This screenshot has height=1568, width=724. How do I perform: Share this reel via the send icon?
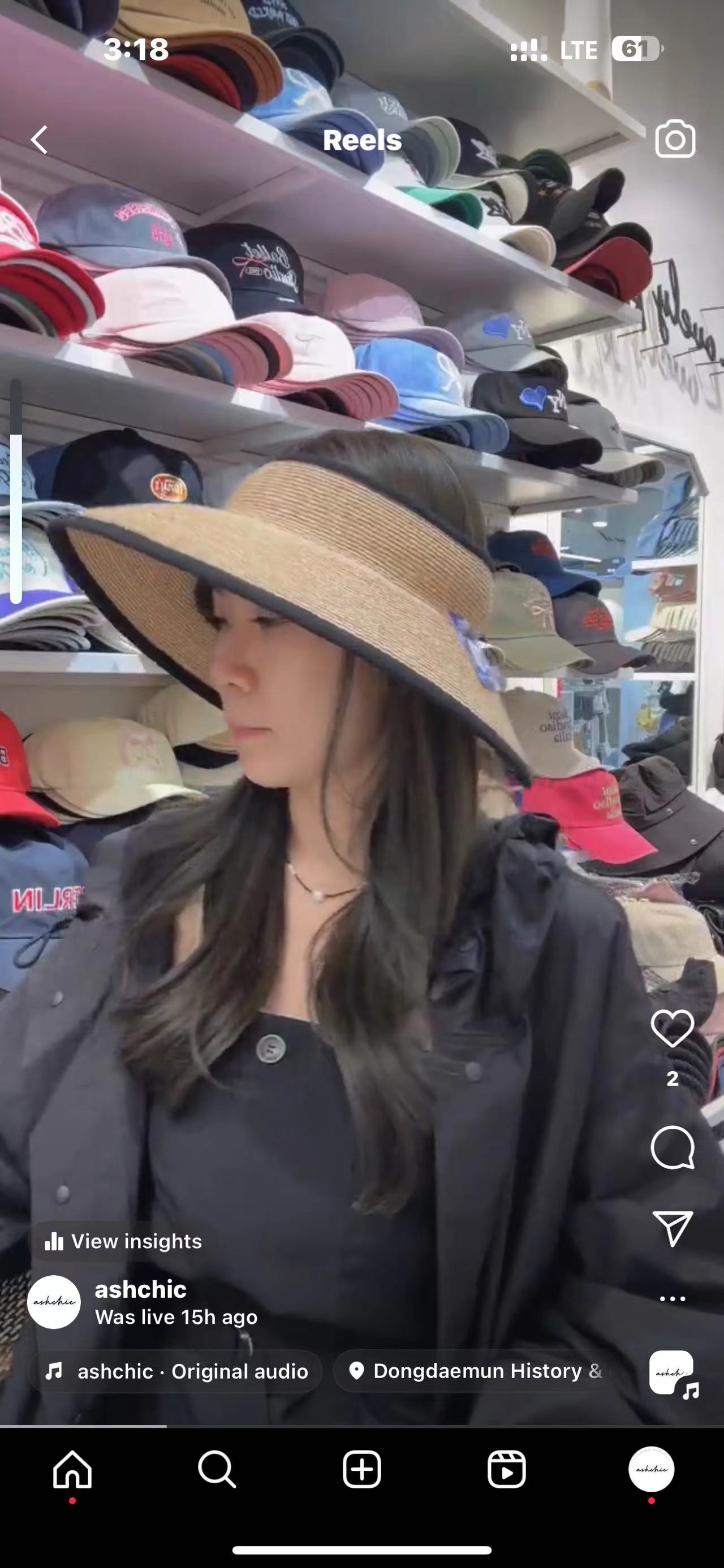tap(672, 1228)
